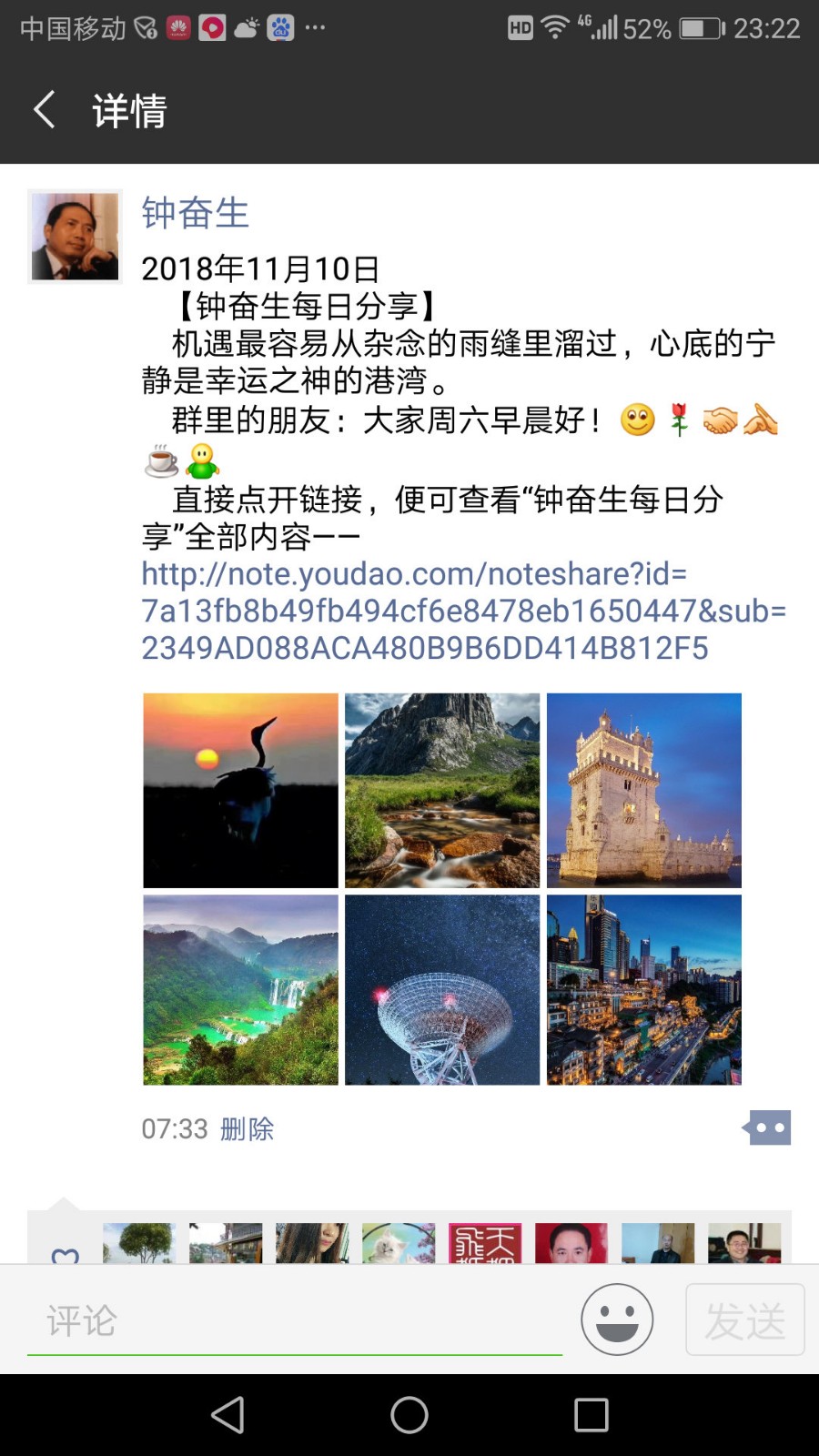Open the liker with red seal avatar
Screen dimensions: 819x1456
[485, 1243]
